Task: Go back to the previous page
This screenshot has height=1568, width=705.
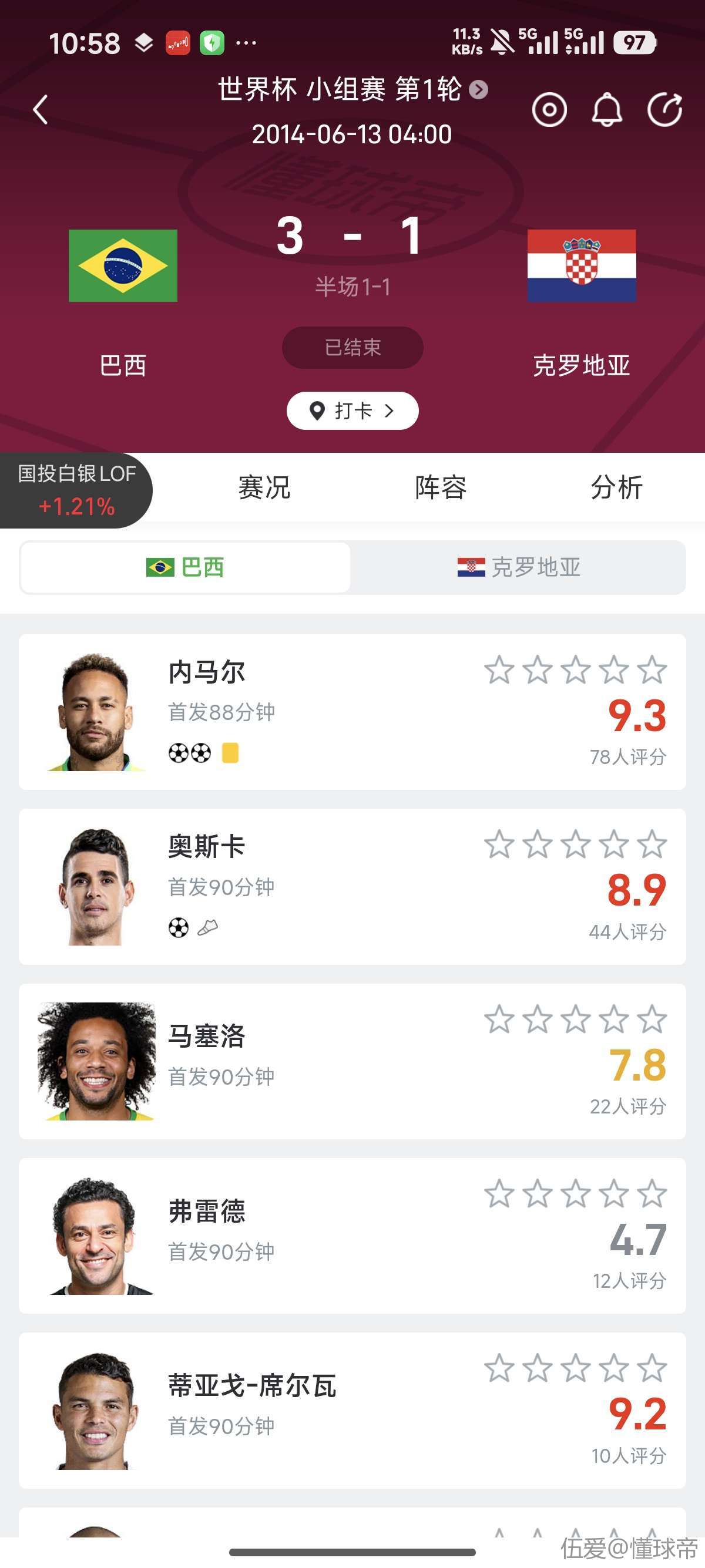Action: click(41, 110)
